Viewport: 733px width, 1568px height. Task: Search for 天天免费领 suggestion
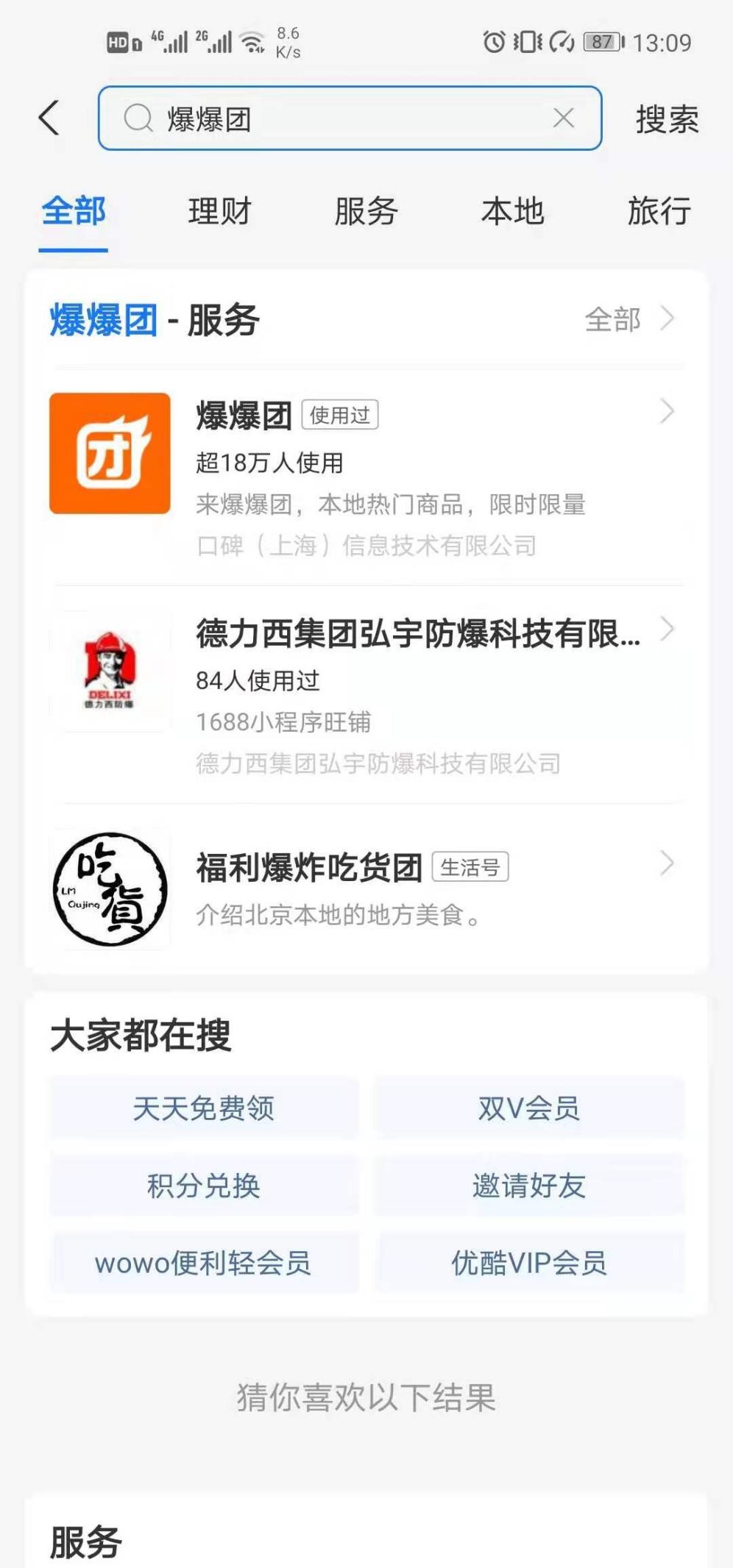(x=204, y=1108)
